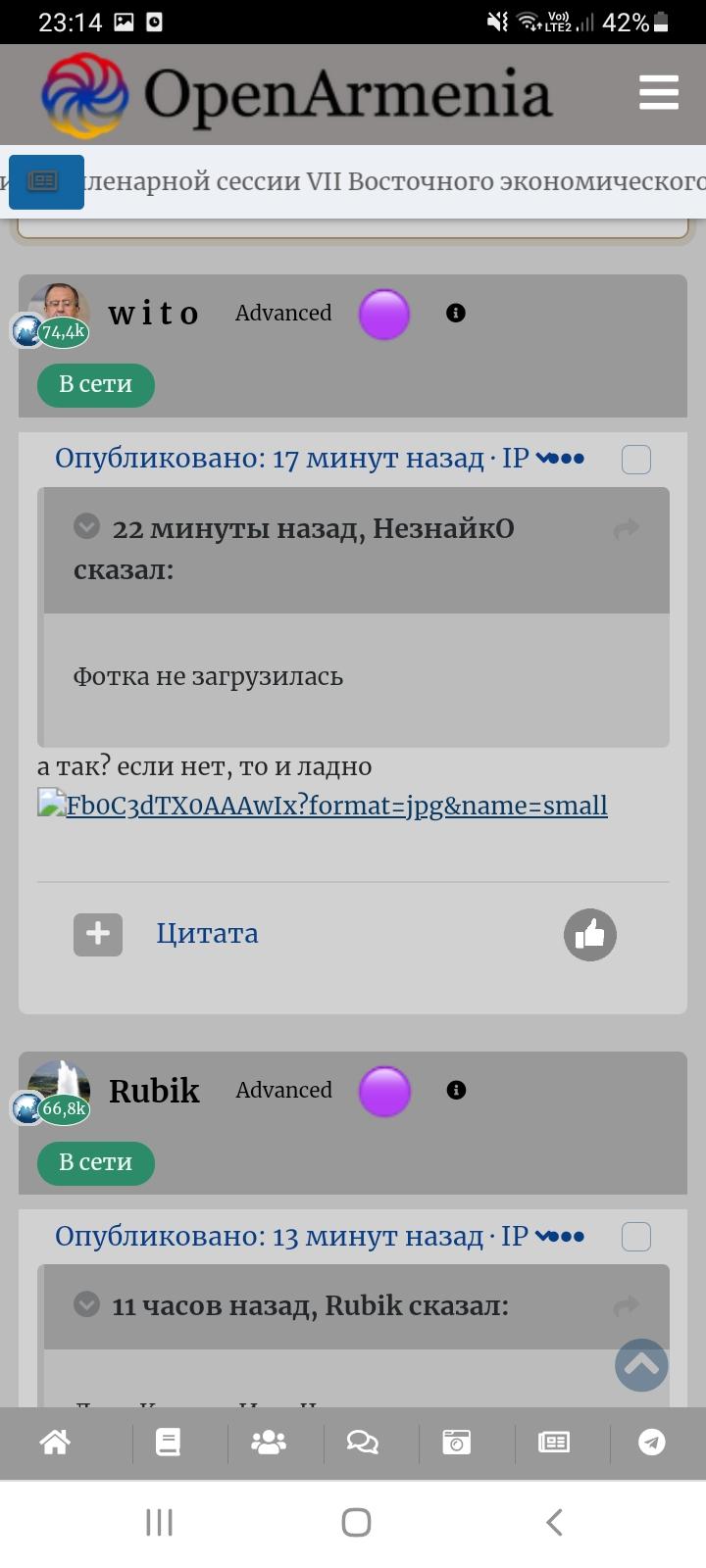This screenshot has height=1568, width=706.
Task: Open the Telegram icon in bottom bar
Action: pos(652,1442)
